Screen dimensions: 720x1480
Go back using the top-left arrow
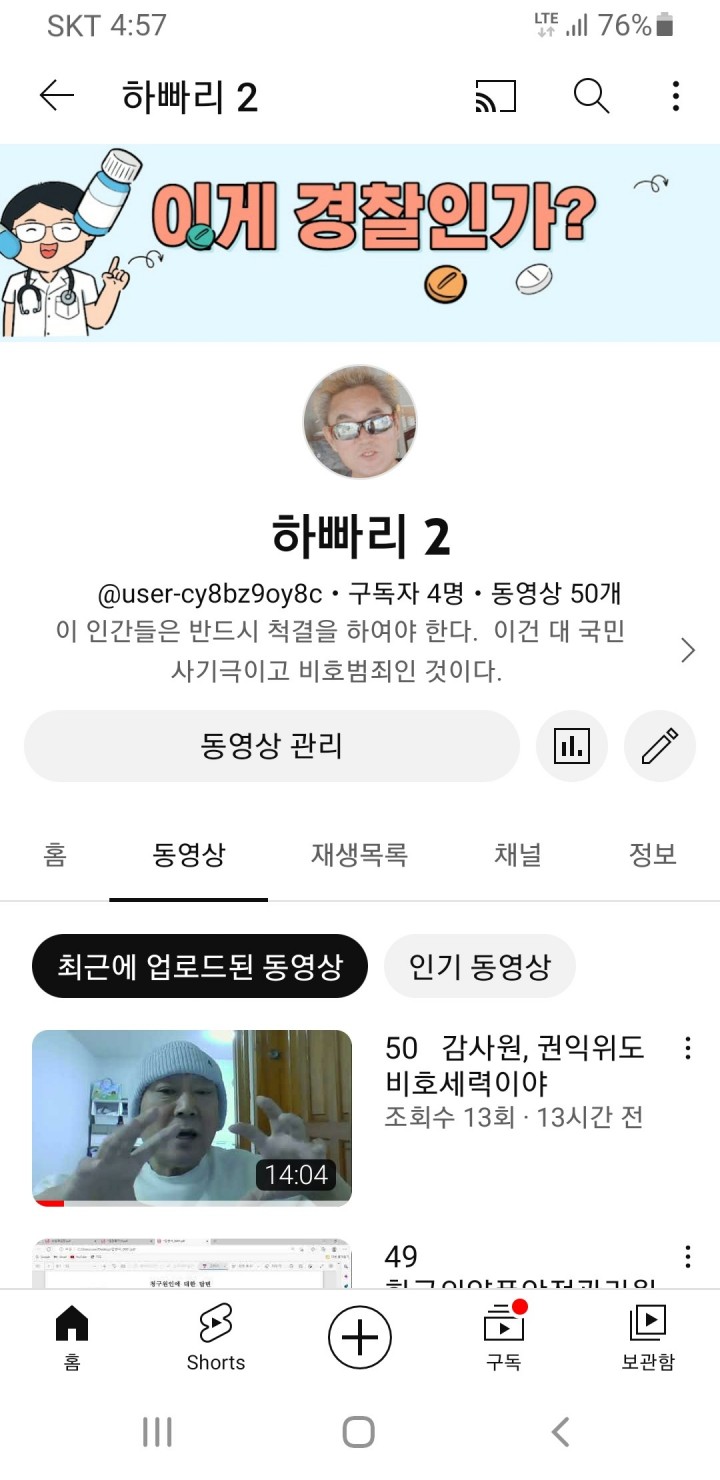tap(57, 96)
